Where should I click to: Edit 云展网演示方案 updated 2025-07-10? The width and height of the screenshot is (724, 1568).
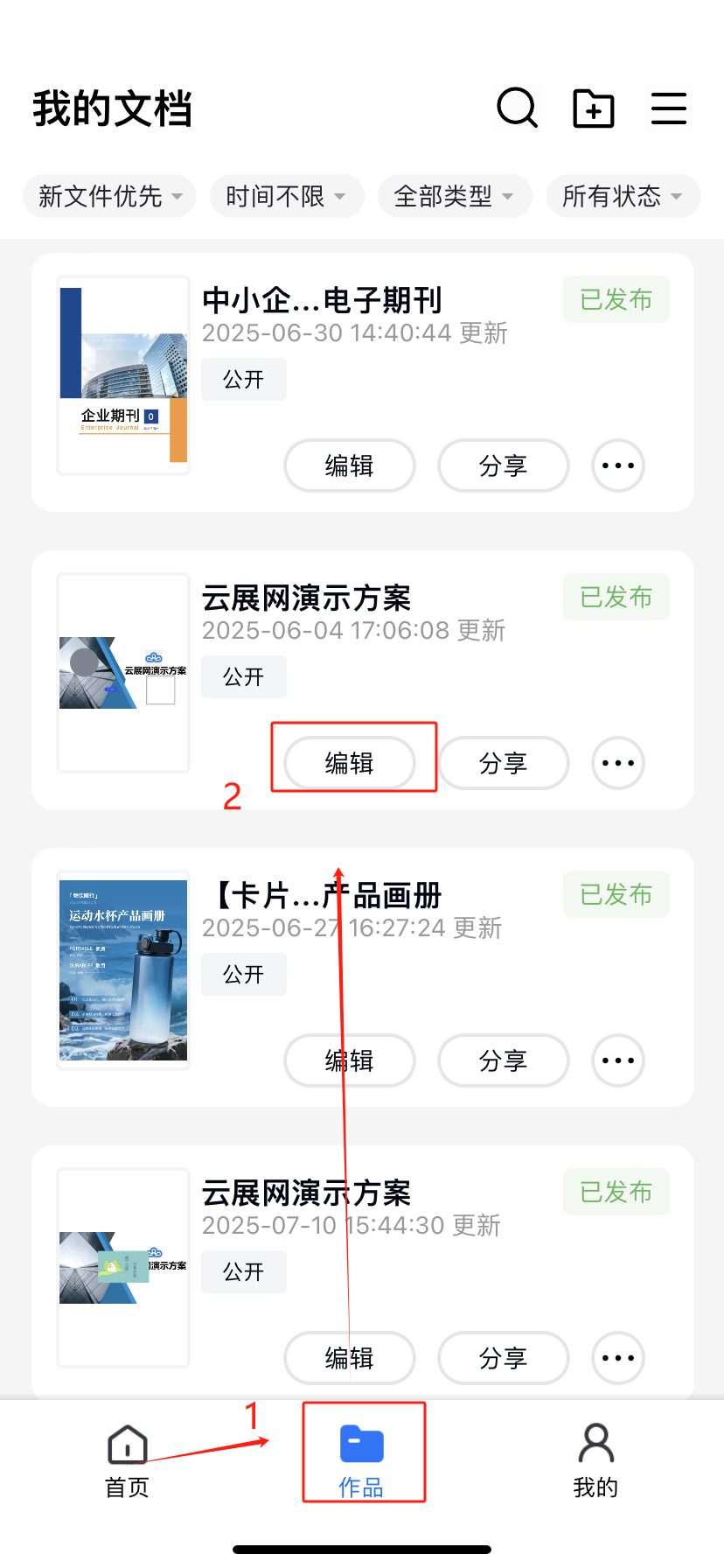[350, 1358]
